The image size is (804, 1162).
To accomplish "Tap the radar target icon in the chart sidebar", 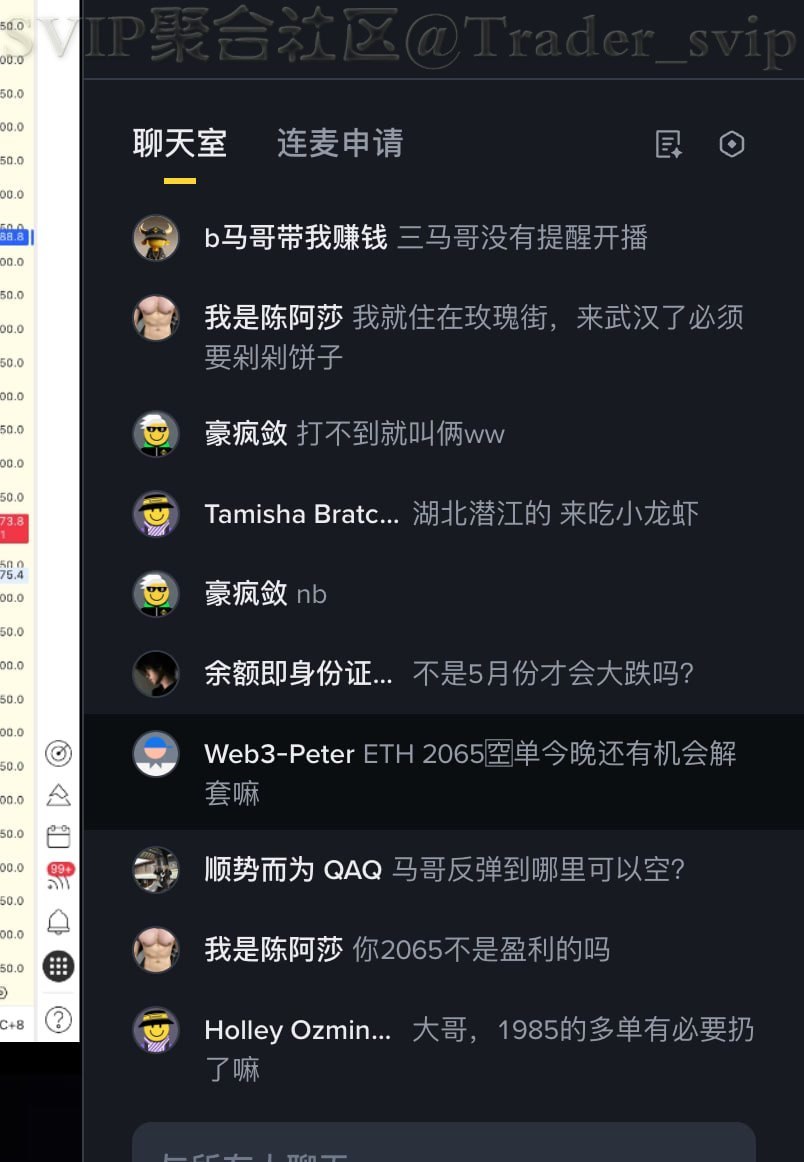I will click(59, 754).
